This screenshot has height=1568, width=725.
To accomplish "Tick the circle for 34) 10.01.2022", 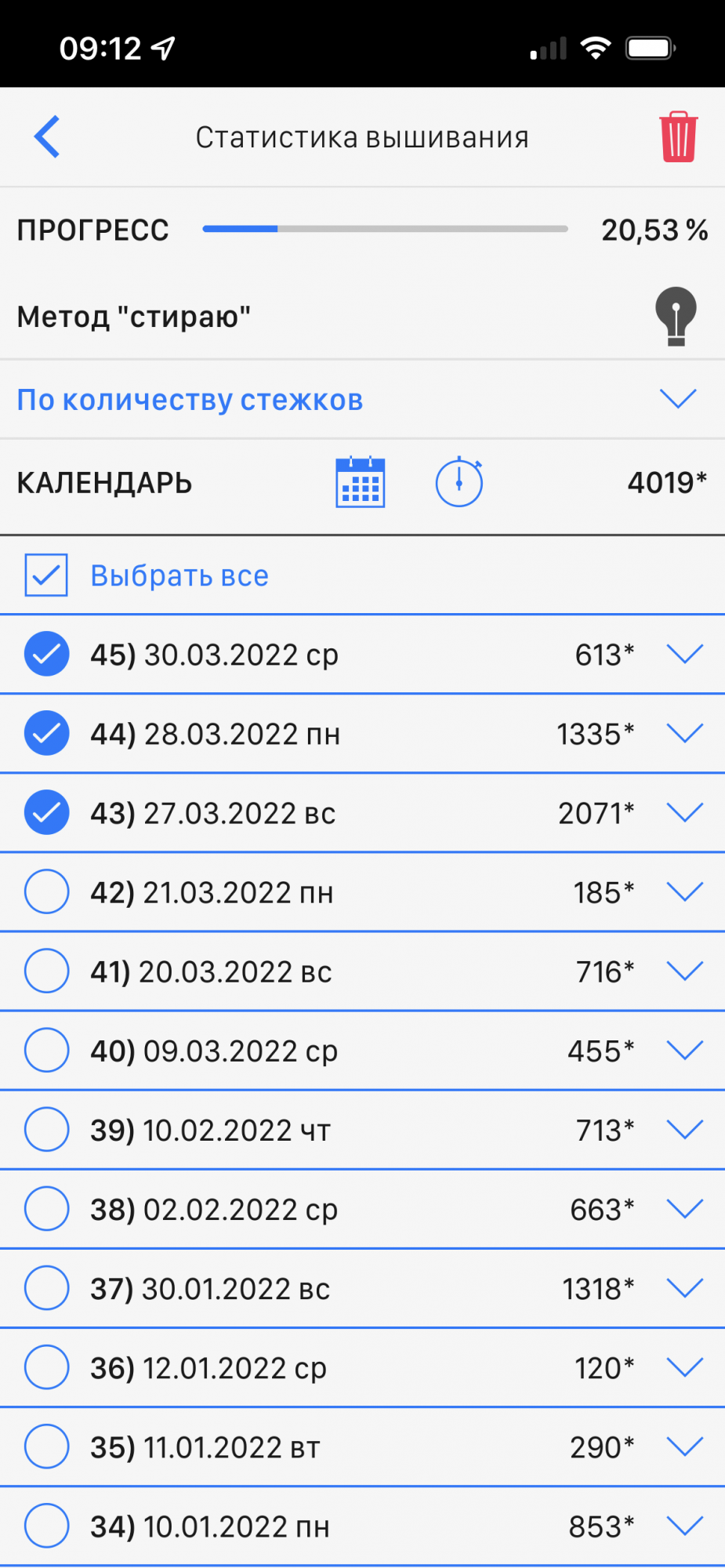I will (x=47, y=1525).
